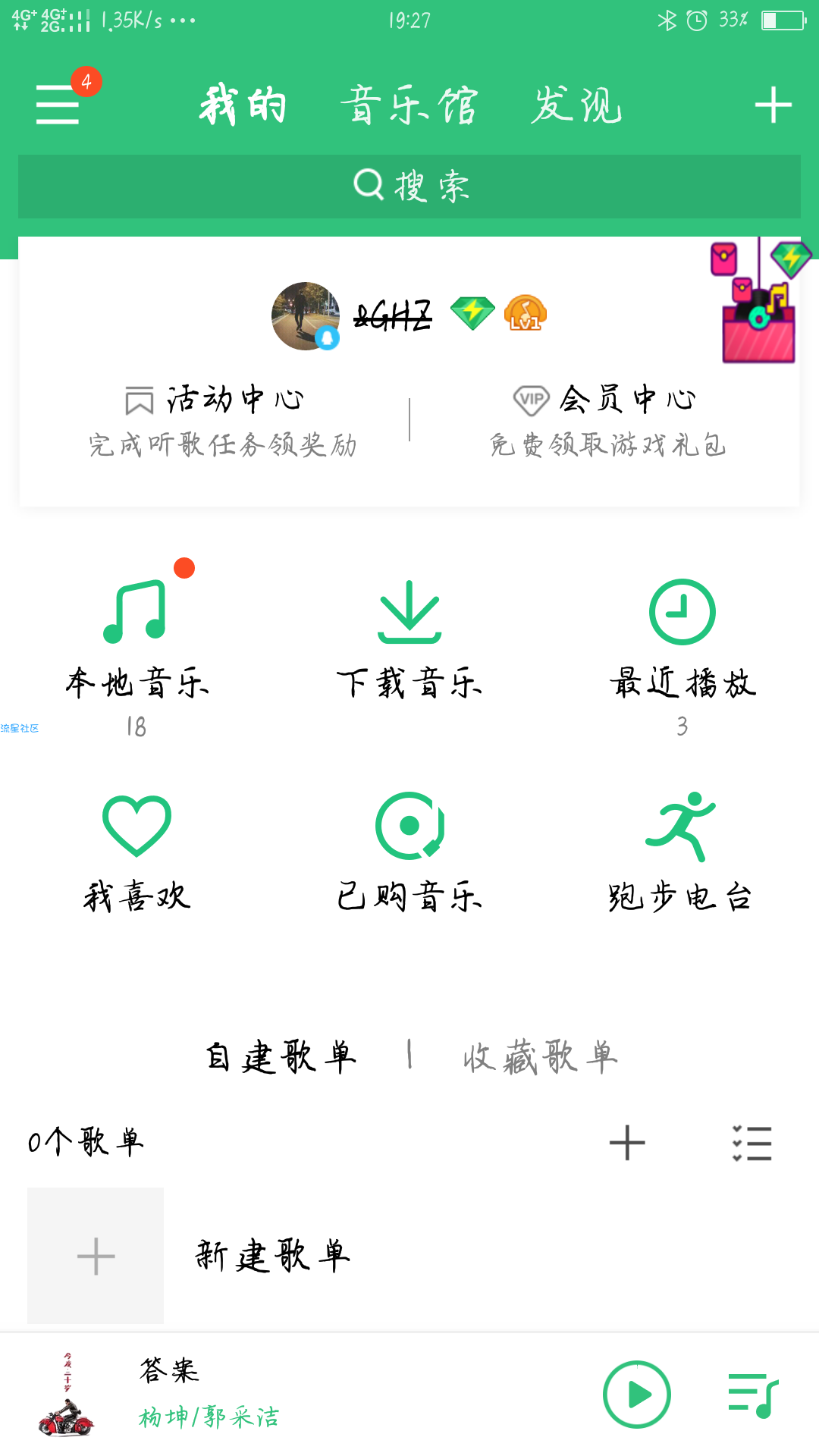Add a playlist via plus beside 0个歌单
The width and height of the screenshot is (819, 1456).
pyautogui.click(x=627, y=1143)
